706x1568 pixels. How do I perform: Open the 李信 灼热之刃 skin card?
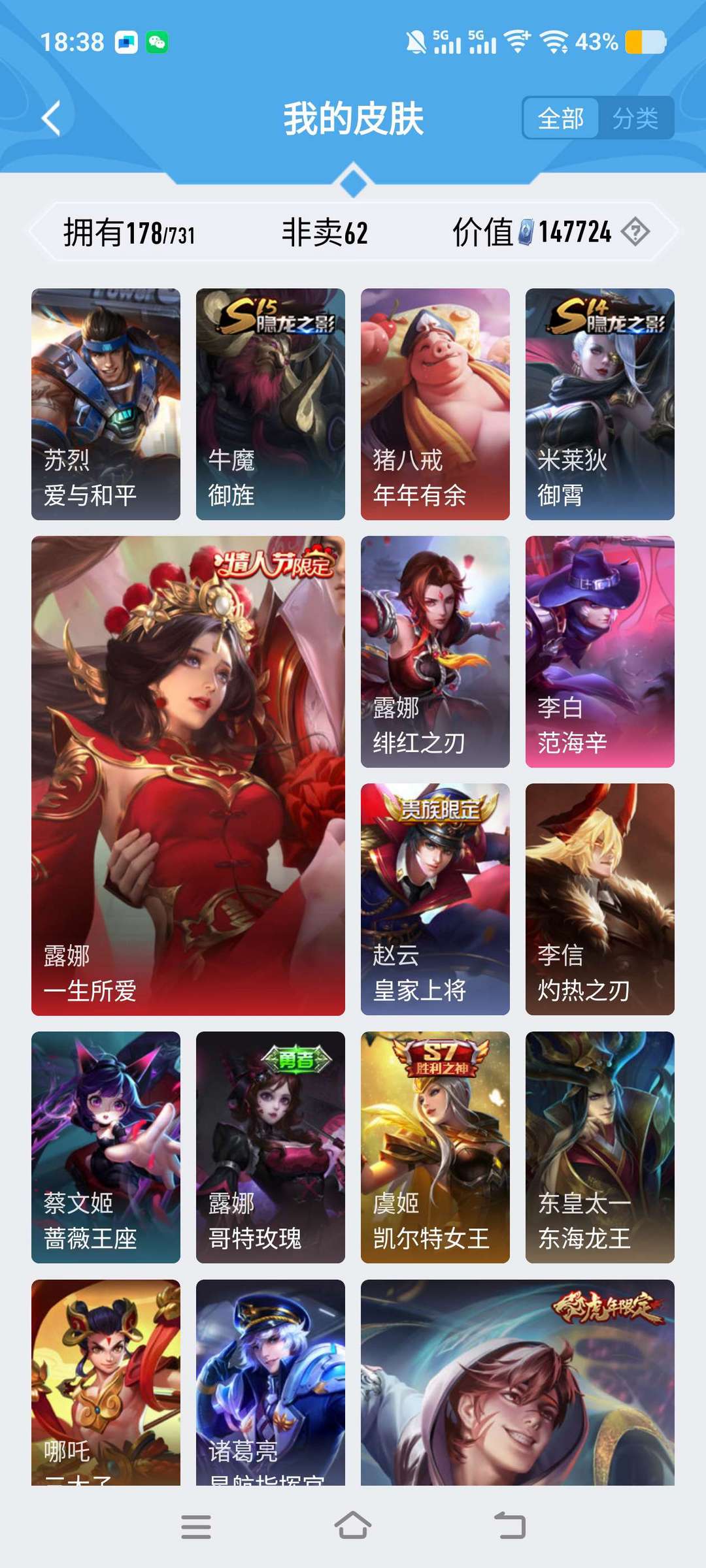(600, 900)
